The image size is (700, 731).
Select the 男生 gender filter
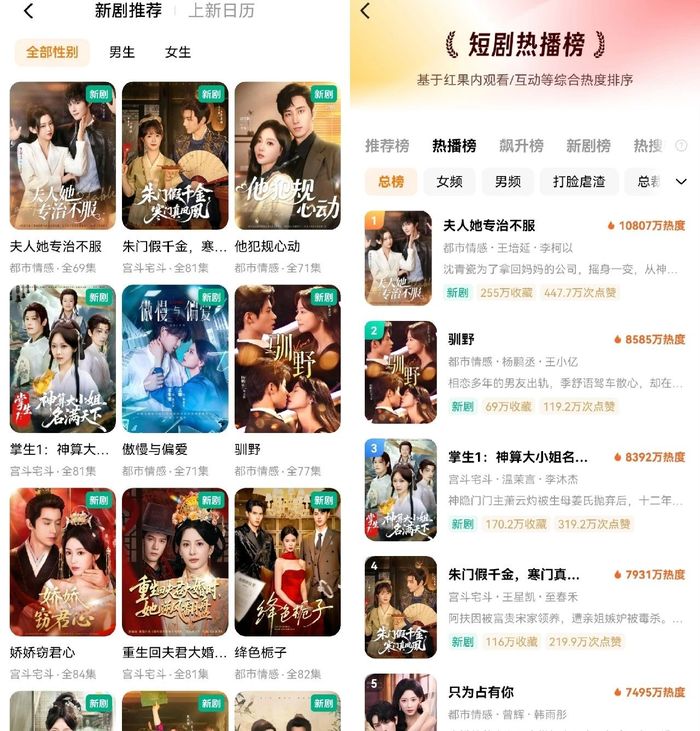click(122, 52)
